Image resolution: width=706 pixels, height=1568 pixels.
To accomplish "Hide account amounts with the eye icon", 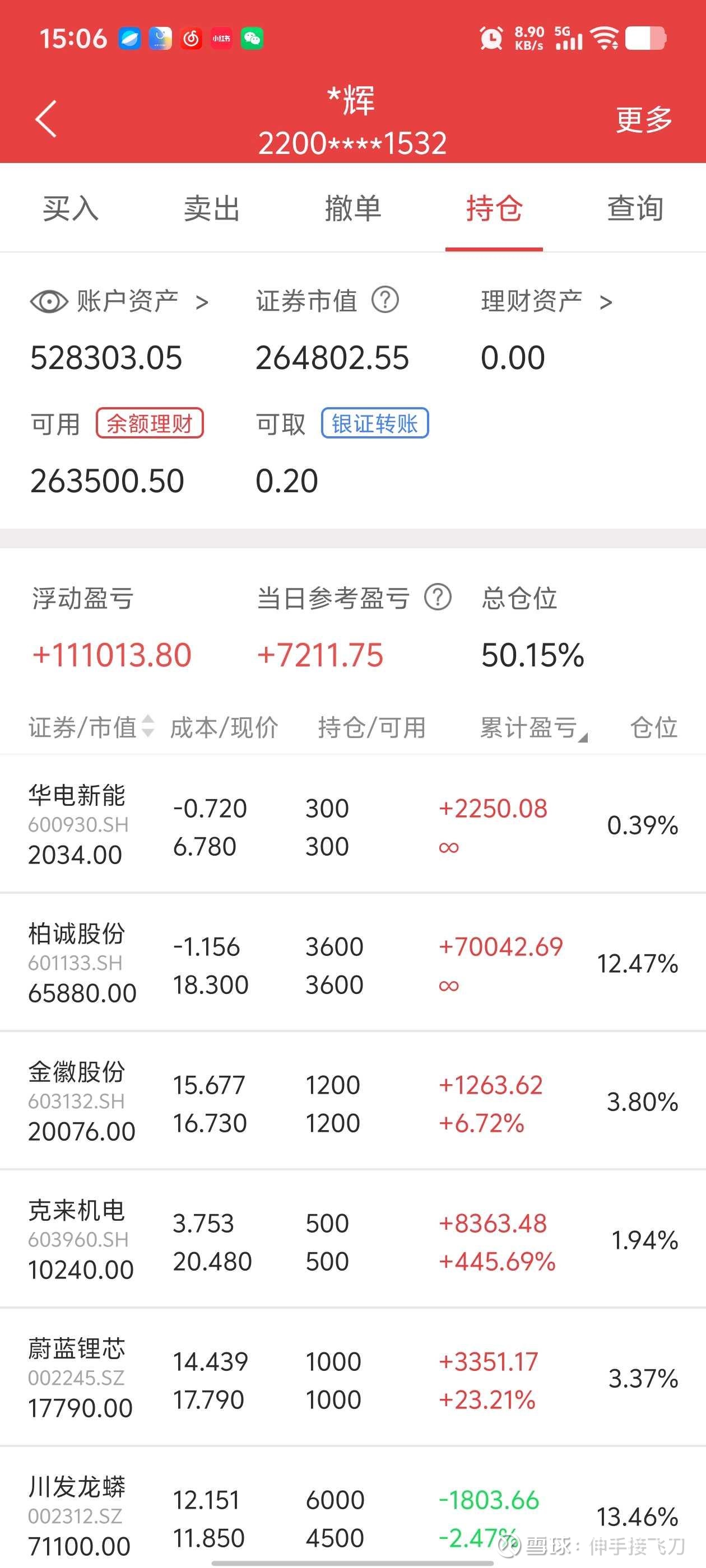I will [x=49, y=301].
